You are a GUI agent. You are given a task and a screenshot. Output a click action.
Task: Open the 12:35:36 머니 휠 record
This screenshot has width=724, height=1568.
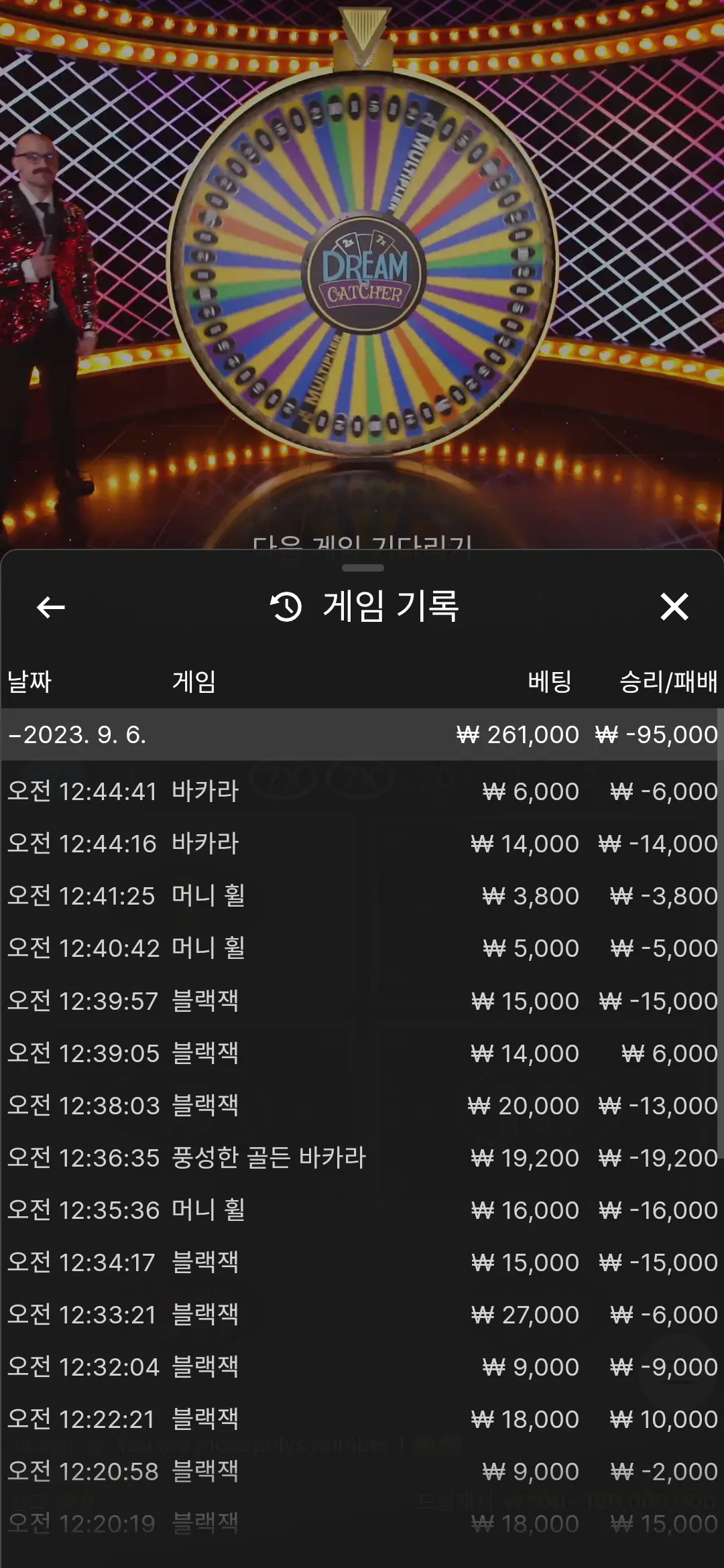pos(362,1210)
